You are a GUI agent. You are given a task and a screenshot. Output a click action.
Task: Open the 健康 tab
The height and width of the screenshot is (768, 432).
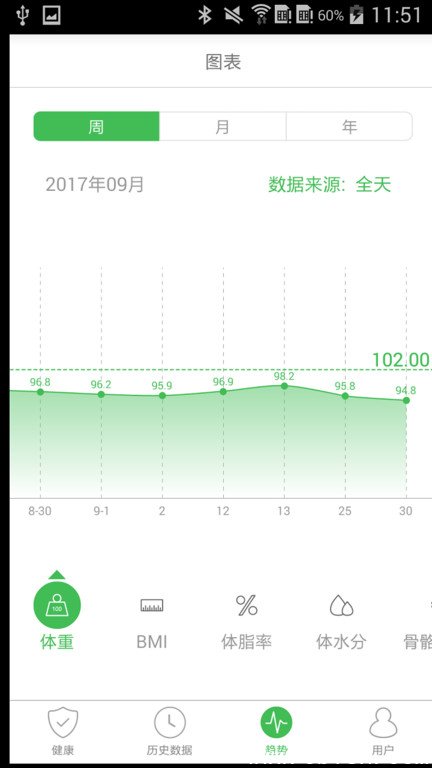point(63,731)
